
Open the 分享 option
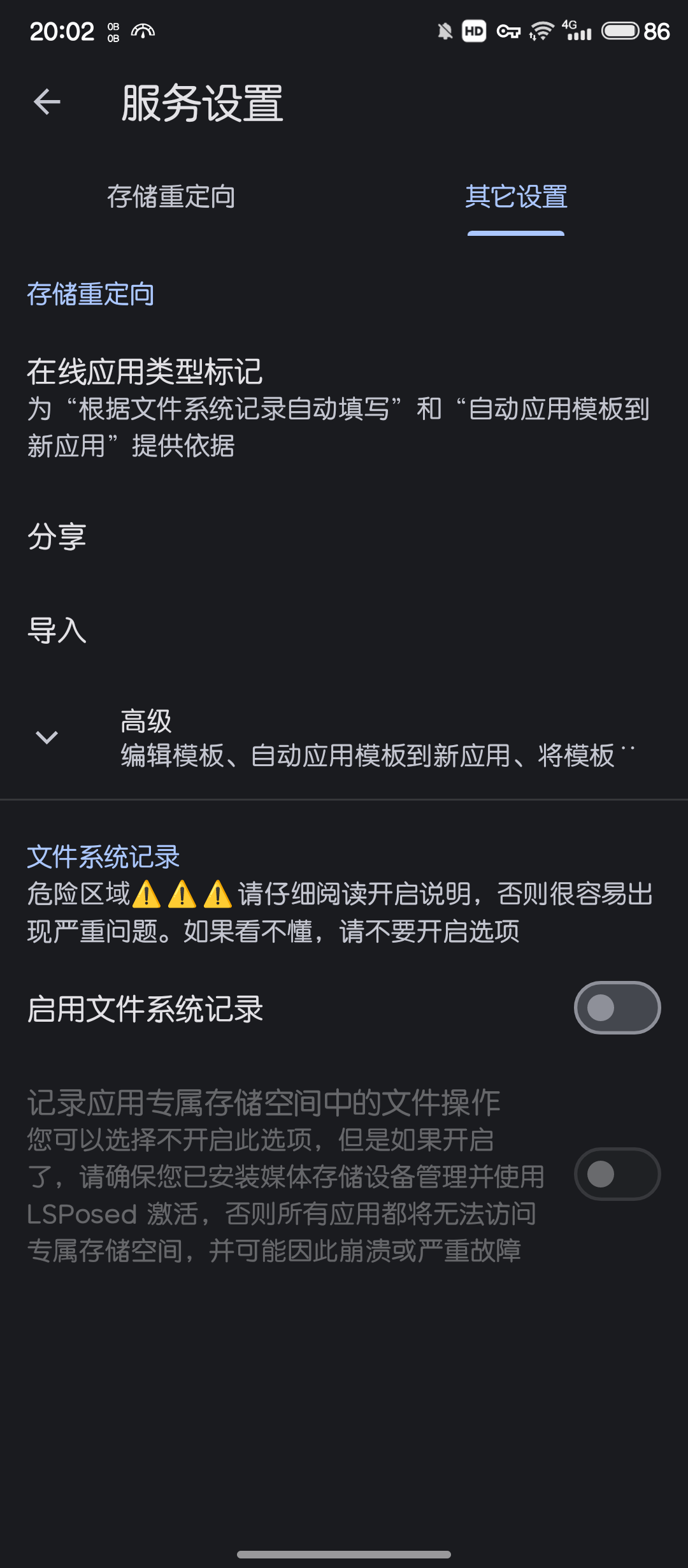(x=344, y=536)
